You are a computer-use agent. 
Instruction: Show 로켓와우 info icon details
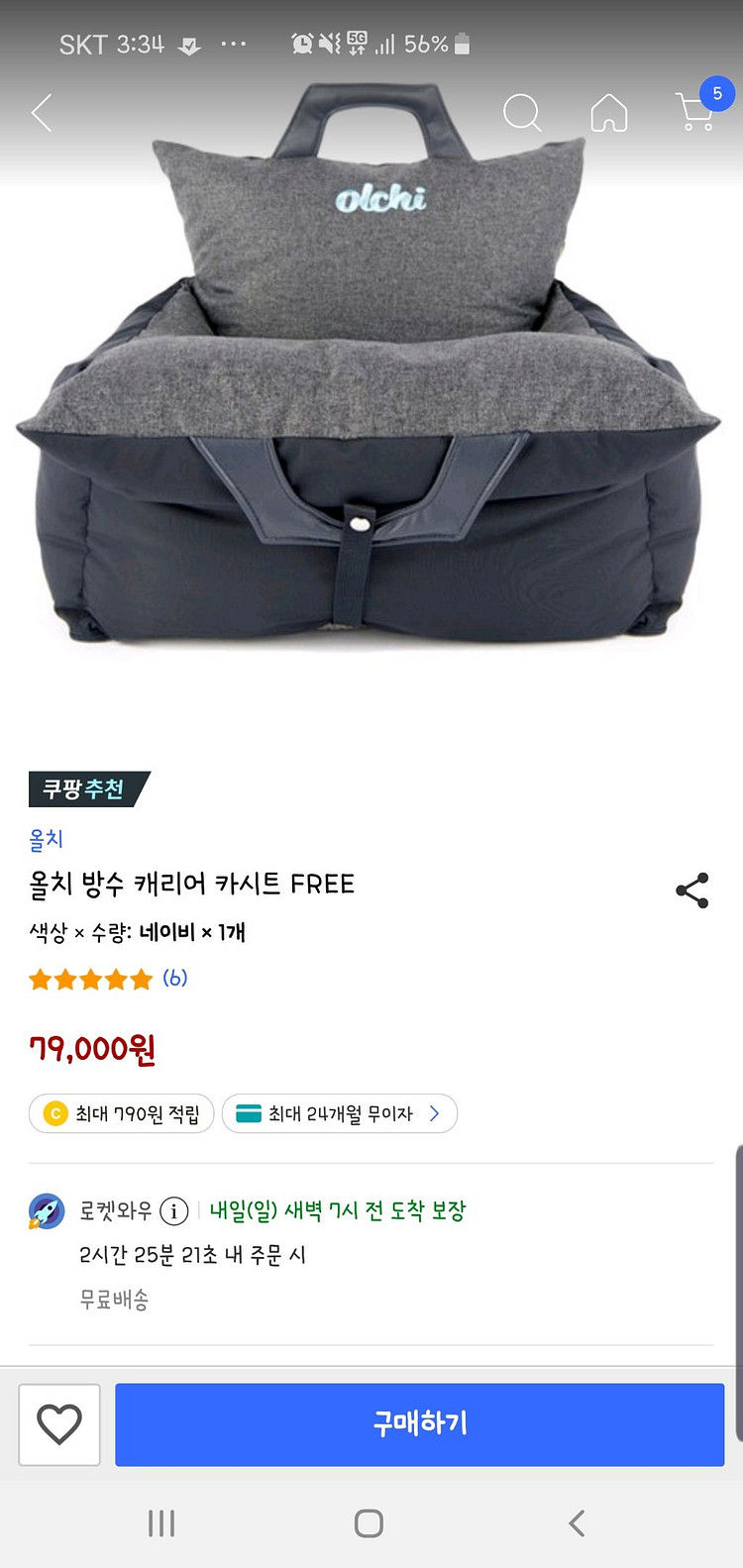click(x=173, y=1210)
